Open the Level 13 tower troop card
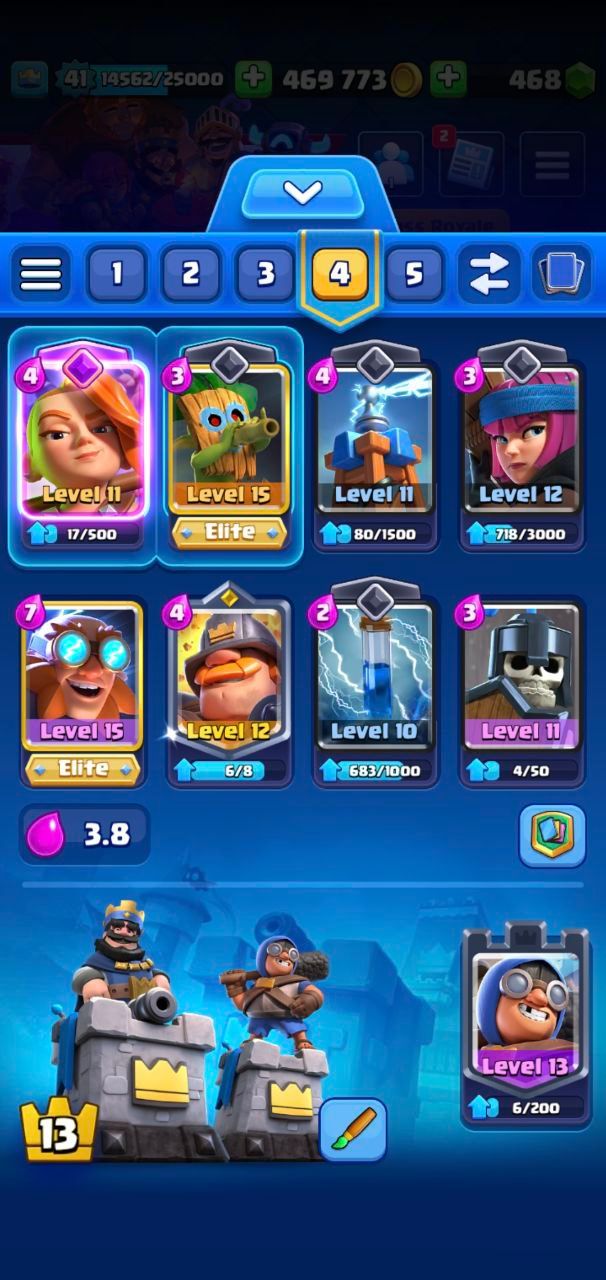 (x=525, y=1025)
